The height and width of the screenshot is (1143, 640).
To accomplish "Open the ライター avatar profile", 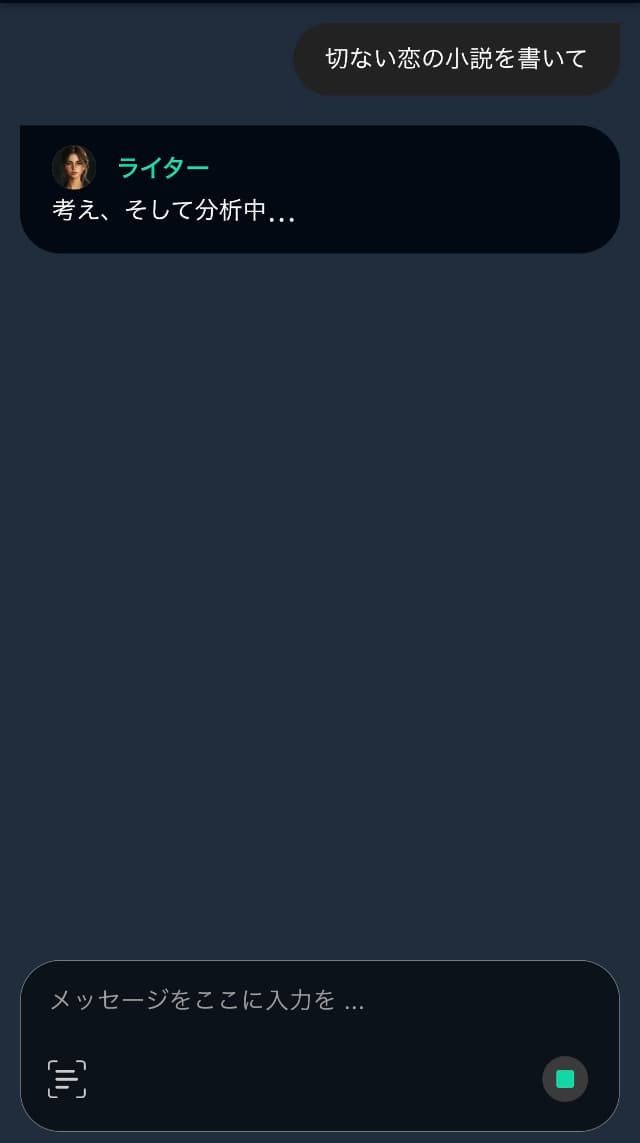I will coord(74,167).
